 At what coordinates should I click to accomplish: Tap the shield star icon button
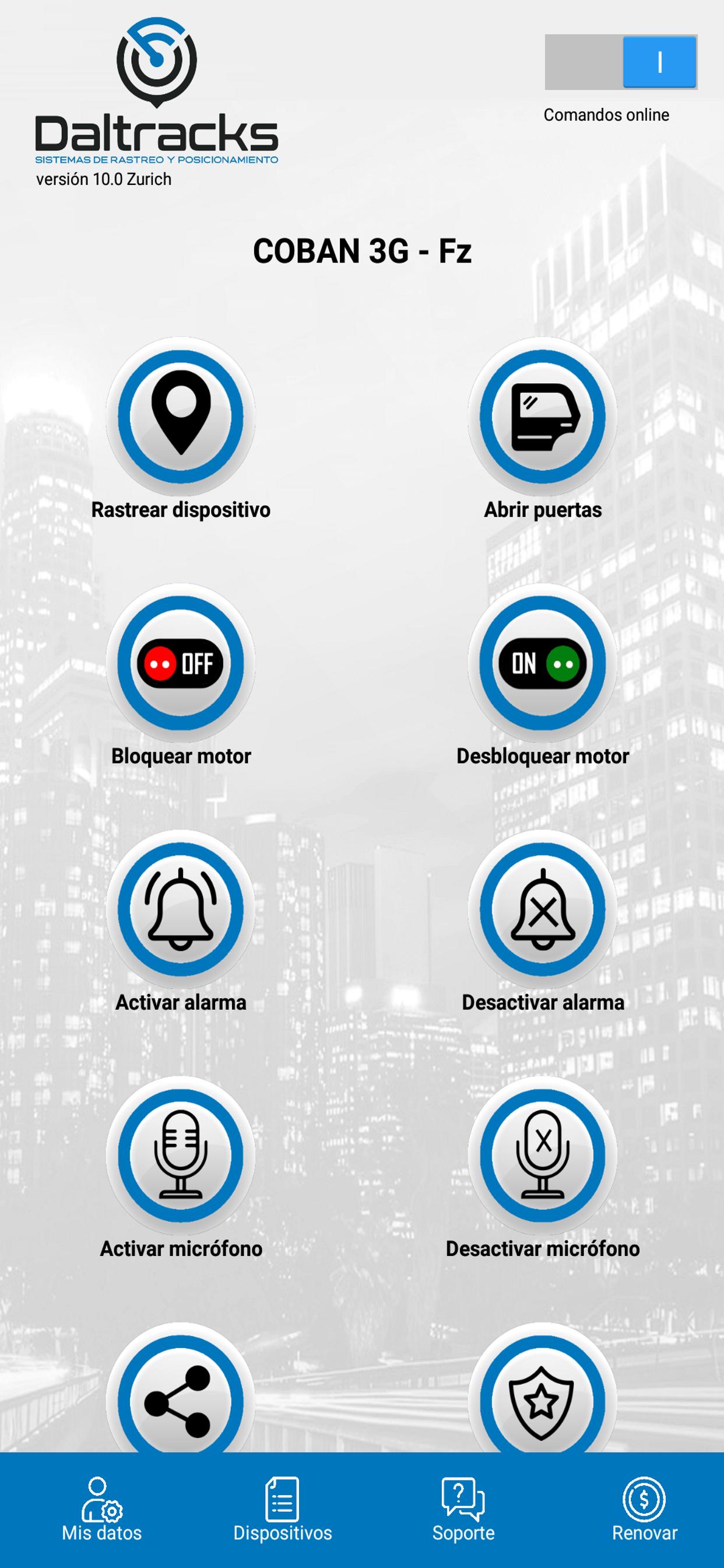point(543,1394)
